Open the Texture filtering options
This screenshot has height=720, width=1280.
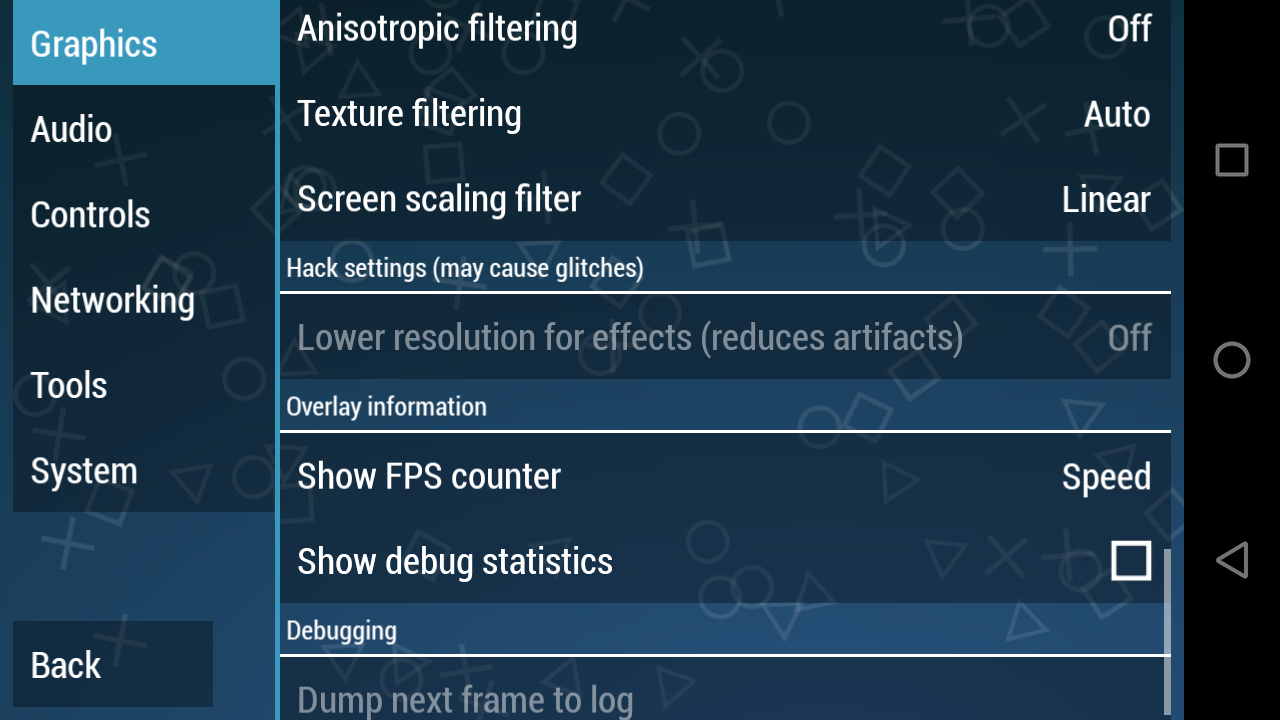click(724, 114)
